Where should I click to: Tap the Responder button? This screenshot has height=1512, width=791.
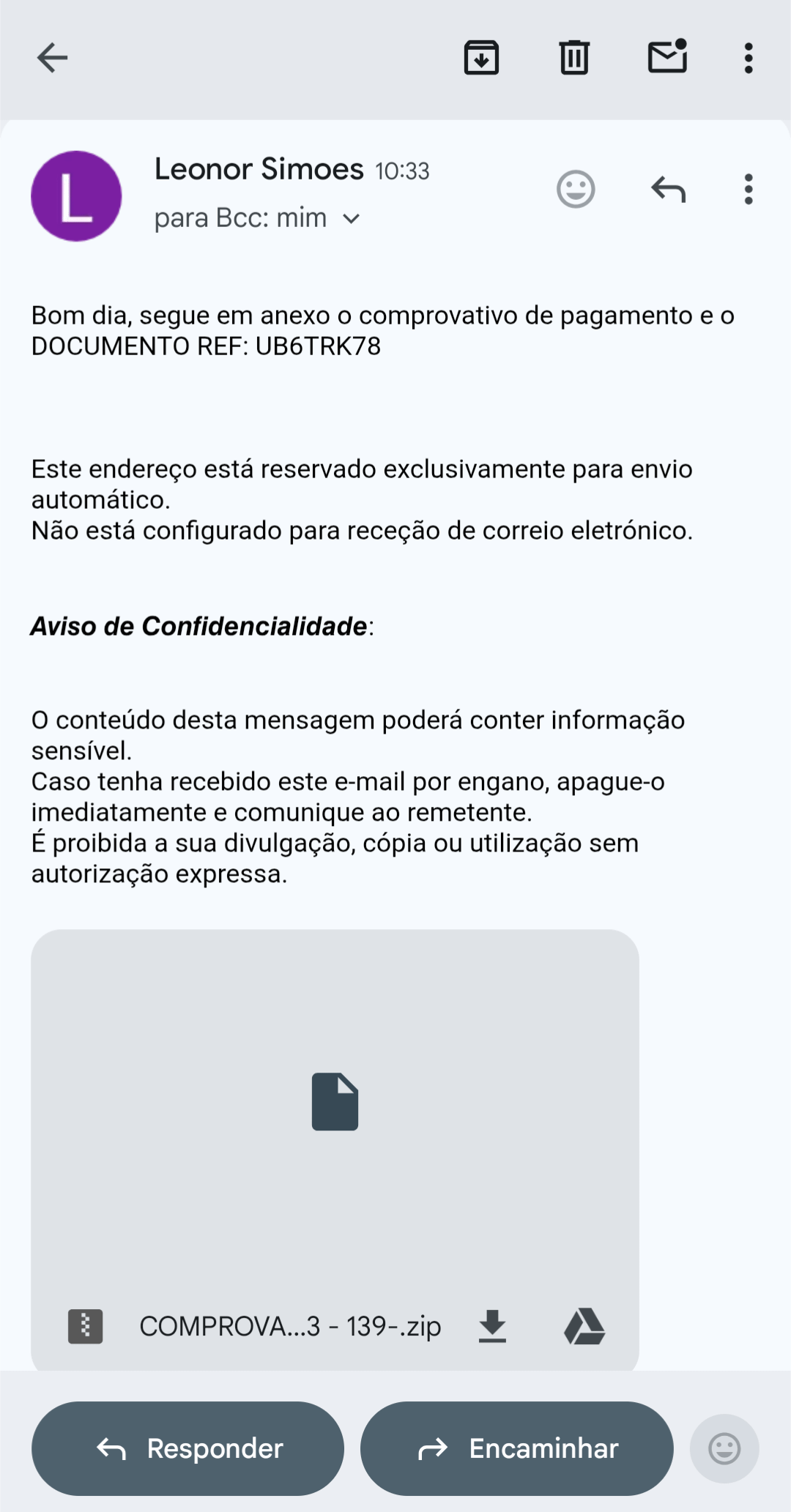point(187,1448)
